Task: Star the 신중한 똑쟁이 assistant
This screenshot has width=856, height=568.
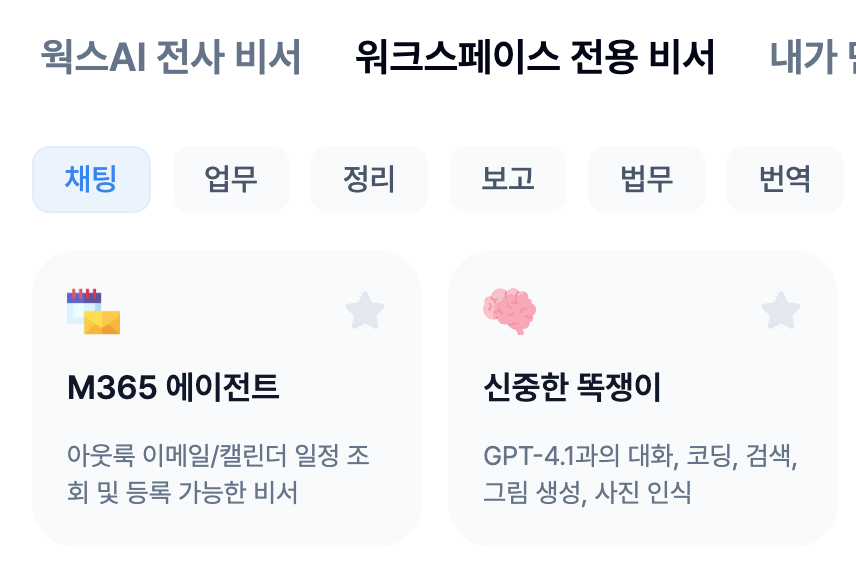Action: (781, 311)
